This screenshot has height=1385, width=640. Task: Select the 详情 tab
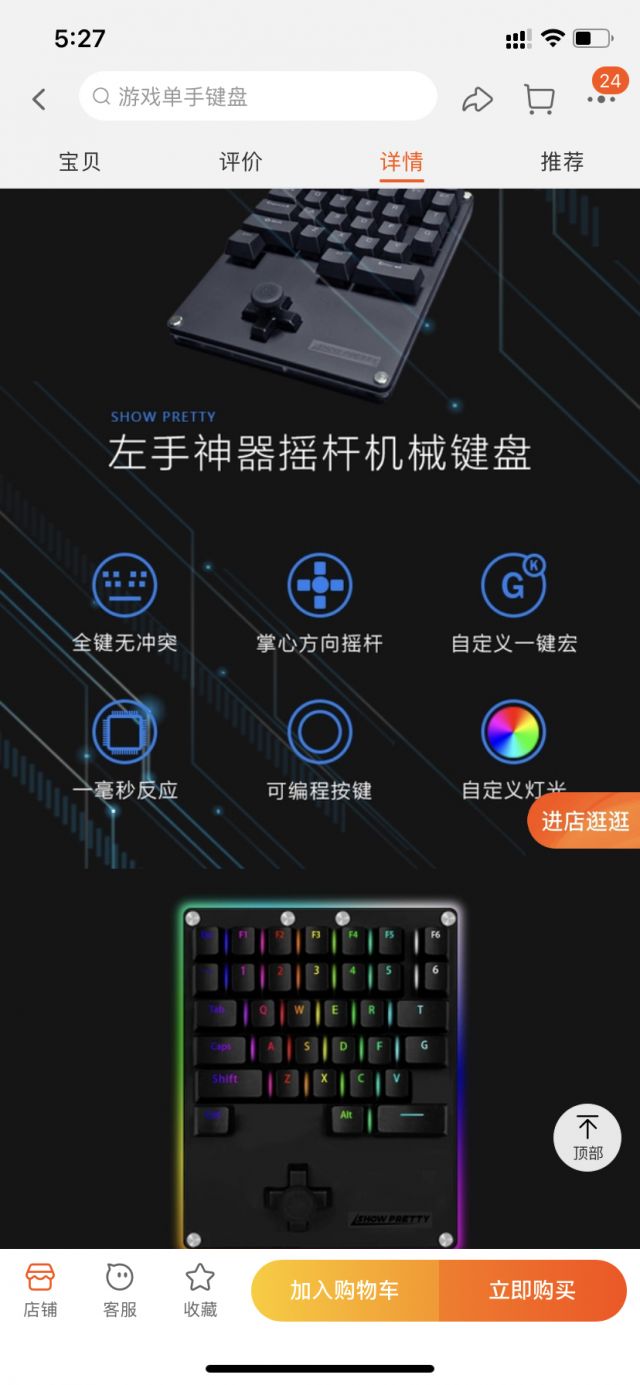[x=401, y=162]
